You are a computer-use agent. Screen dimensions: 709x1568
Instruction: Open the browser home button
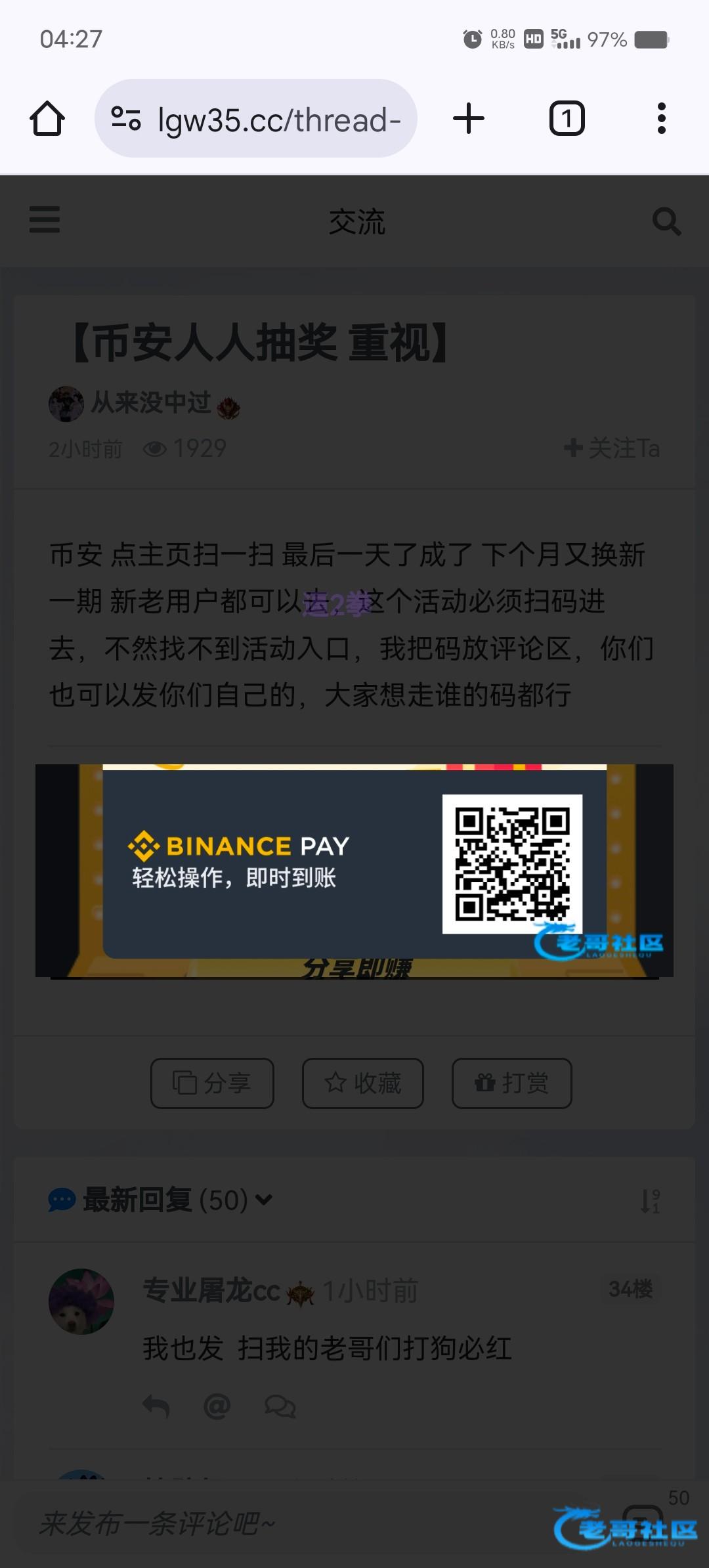[x=47, y=119]
